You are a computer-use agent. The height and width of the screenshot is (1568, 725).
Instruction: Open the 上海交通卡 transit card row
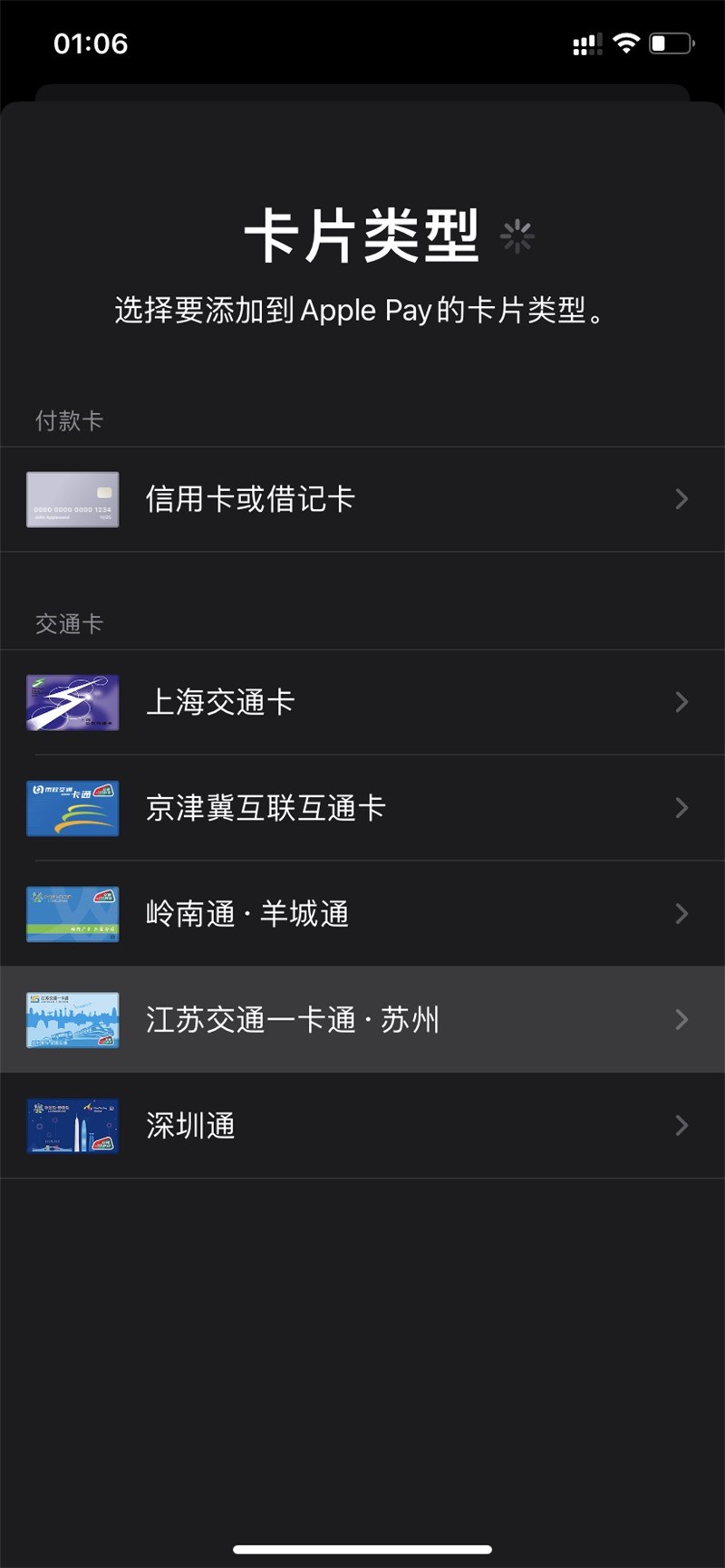(x=362, y=702)
